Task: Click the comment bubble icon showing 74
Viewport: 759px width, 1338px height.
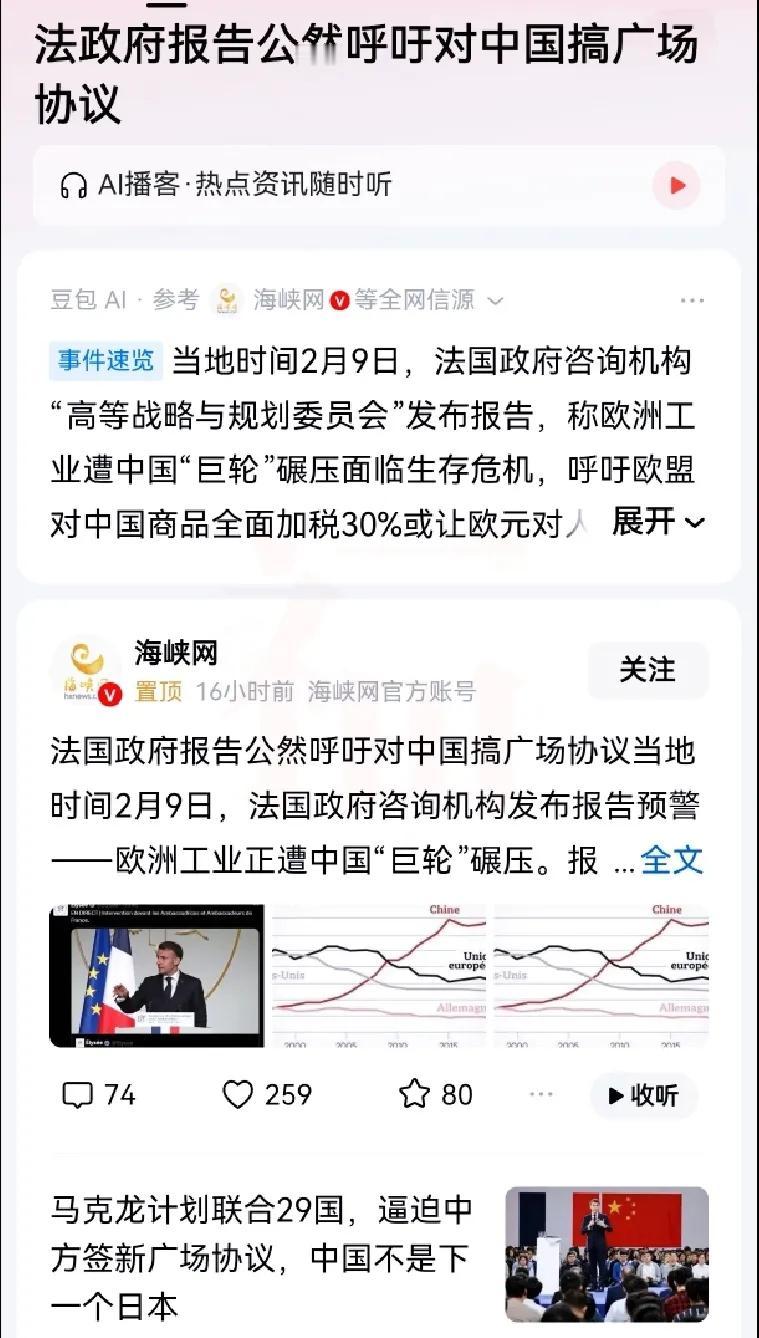Action: coord(78,1094)
